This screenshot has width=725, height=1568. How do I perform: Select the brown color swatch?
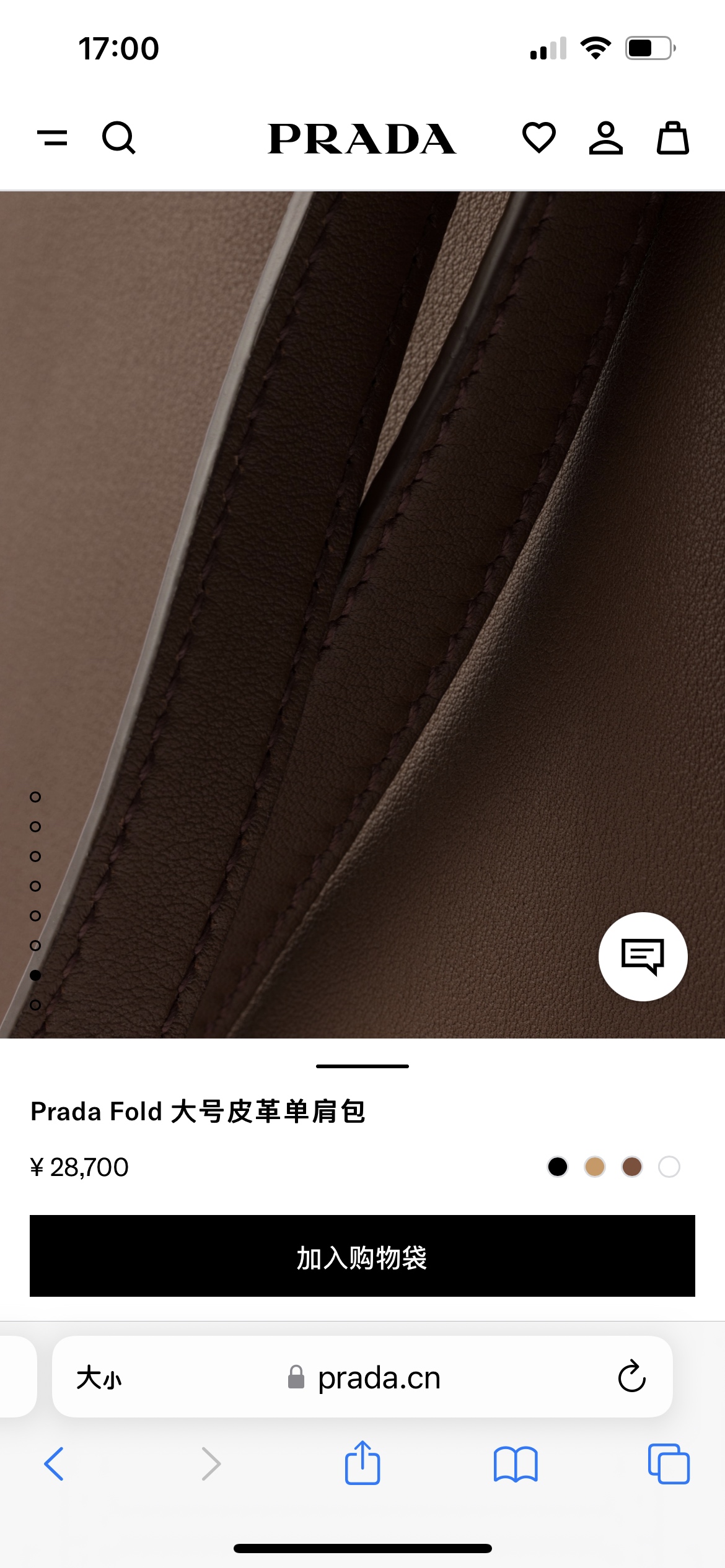tap(632, 1167)
